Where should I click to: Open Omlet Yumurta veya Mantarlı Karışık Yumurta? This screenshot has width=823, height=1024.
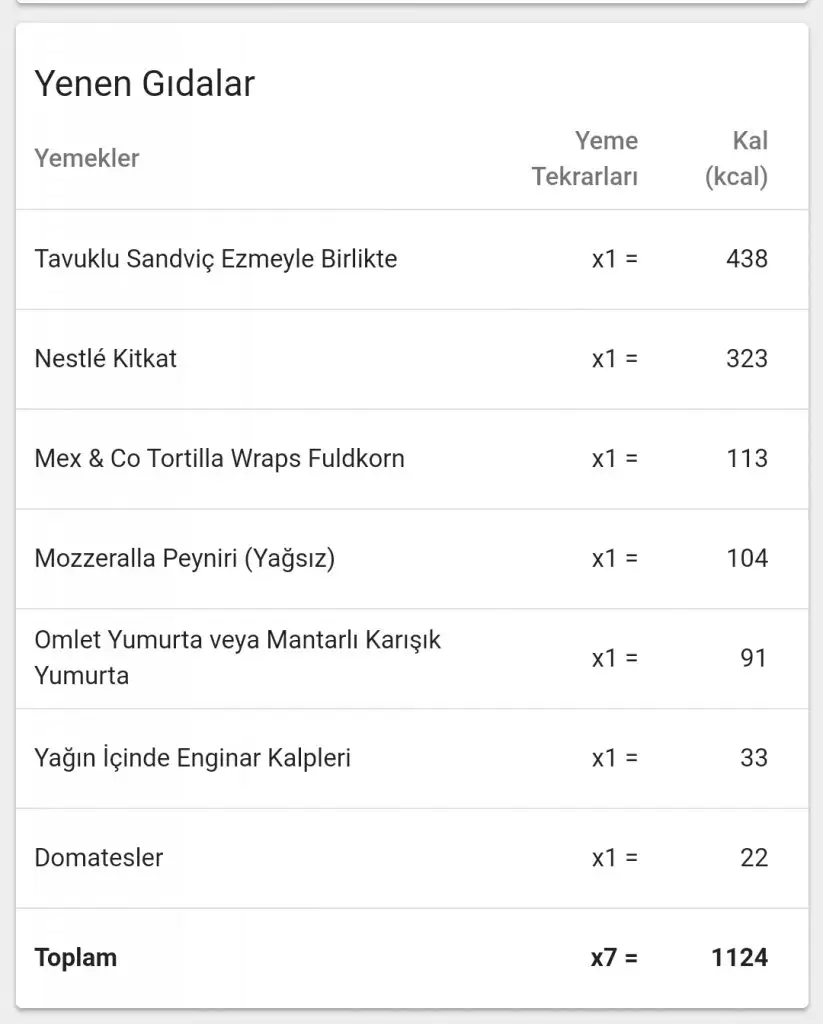(238, 657)
